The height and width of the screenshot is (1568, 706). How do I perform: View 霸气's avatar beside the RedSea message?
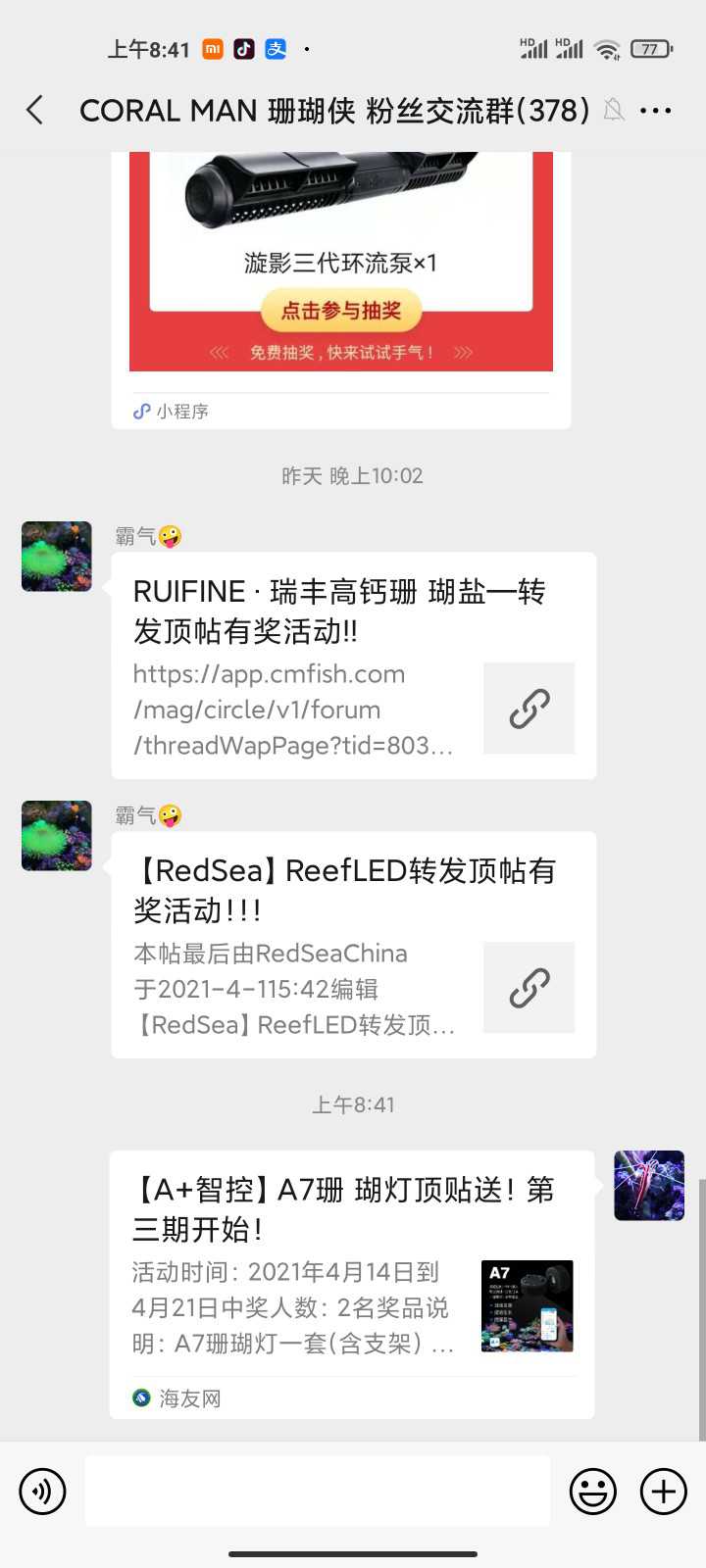[x=57, y=836]
